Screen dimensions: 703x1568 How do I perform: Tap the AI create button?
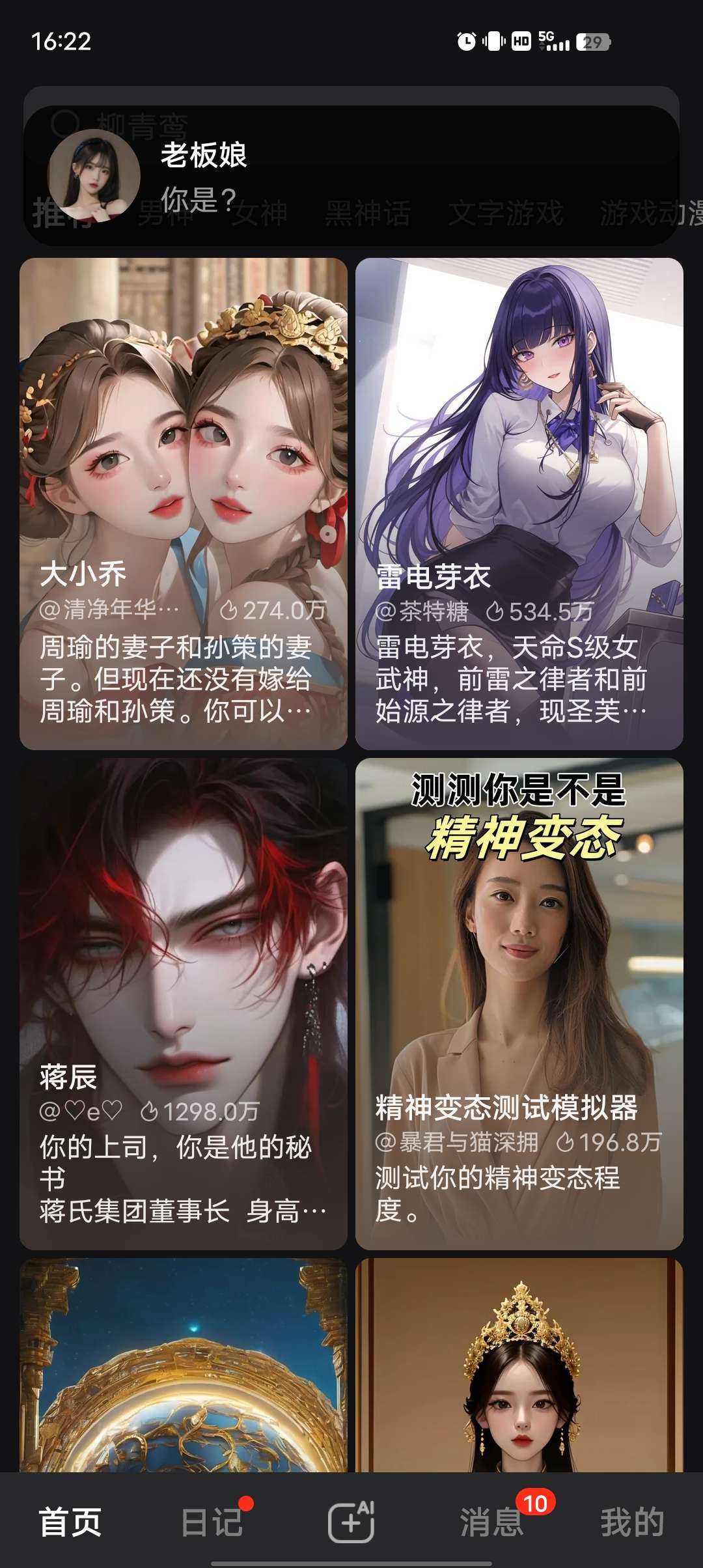(351, 1522)
